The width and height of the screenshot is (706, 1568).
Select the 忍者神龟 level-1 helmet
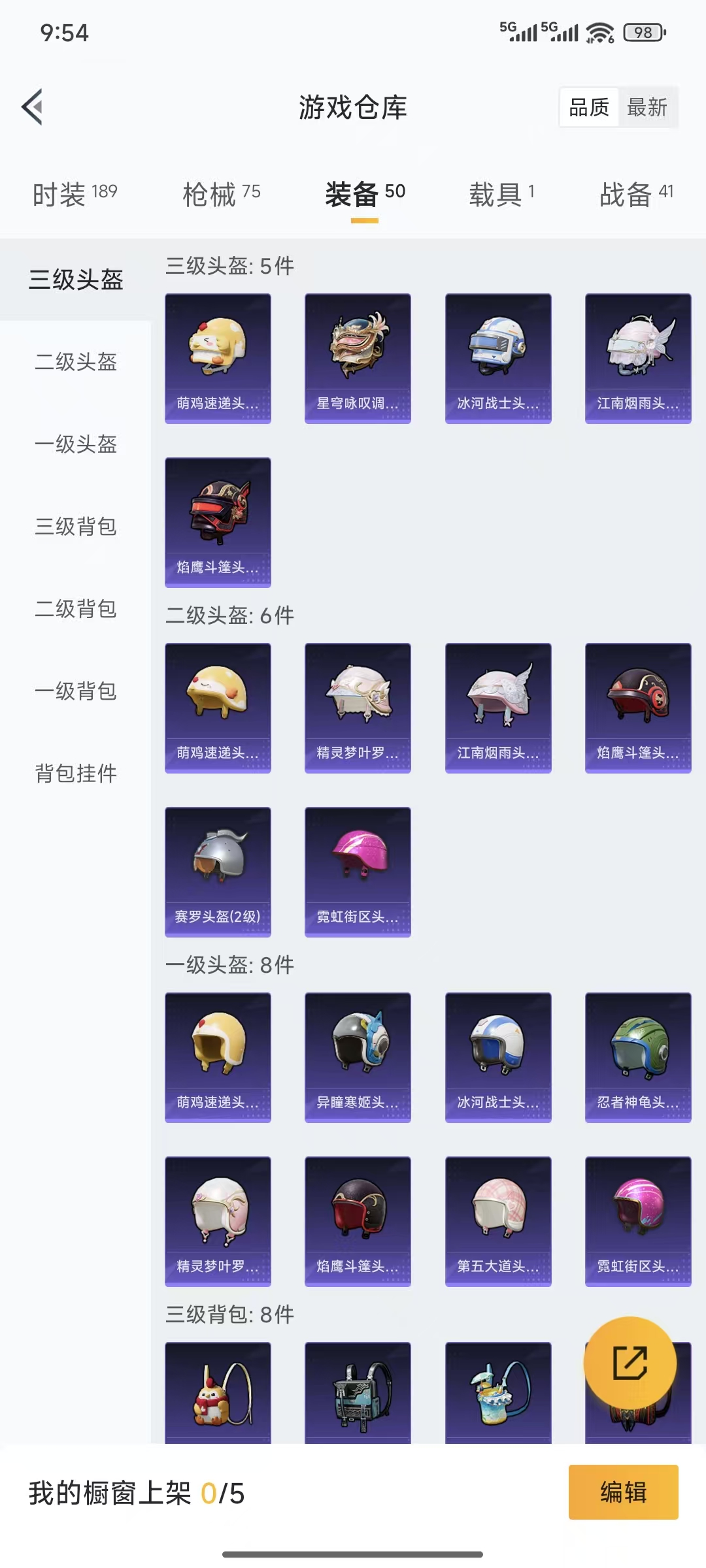[x=638, y=1055]
